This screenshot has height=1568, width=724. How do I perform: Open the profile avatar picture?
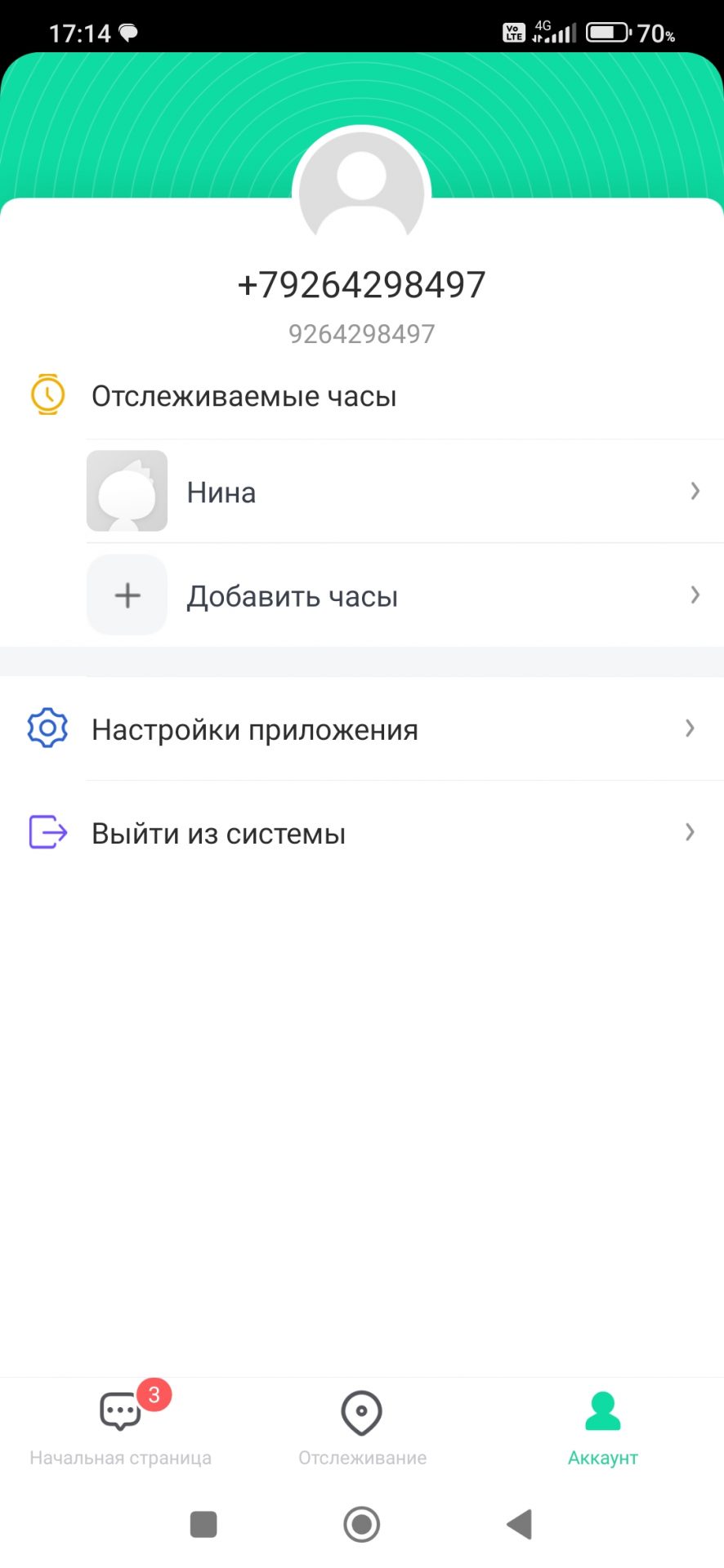361,194
